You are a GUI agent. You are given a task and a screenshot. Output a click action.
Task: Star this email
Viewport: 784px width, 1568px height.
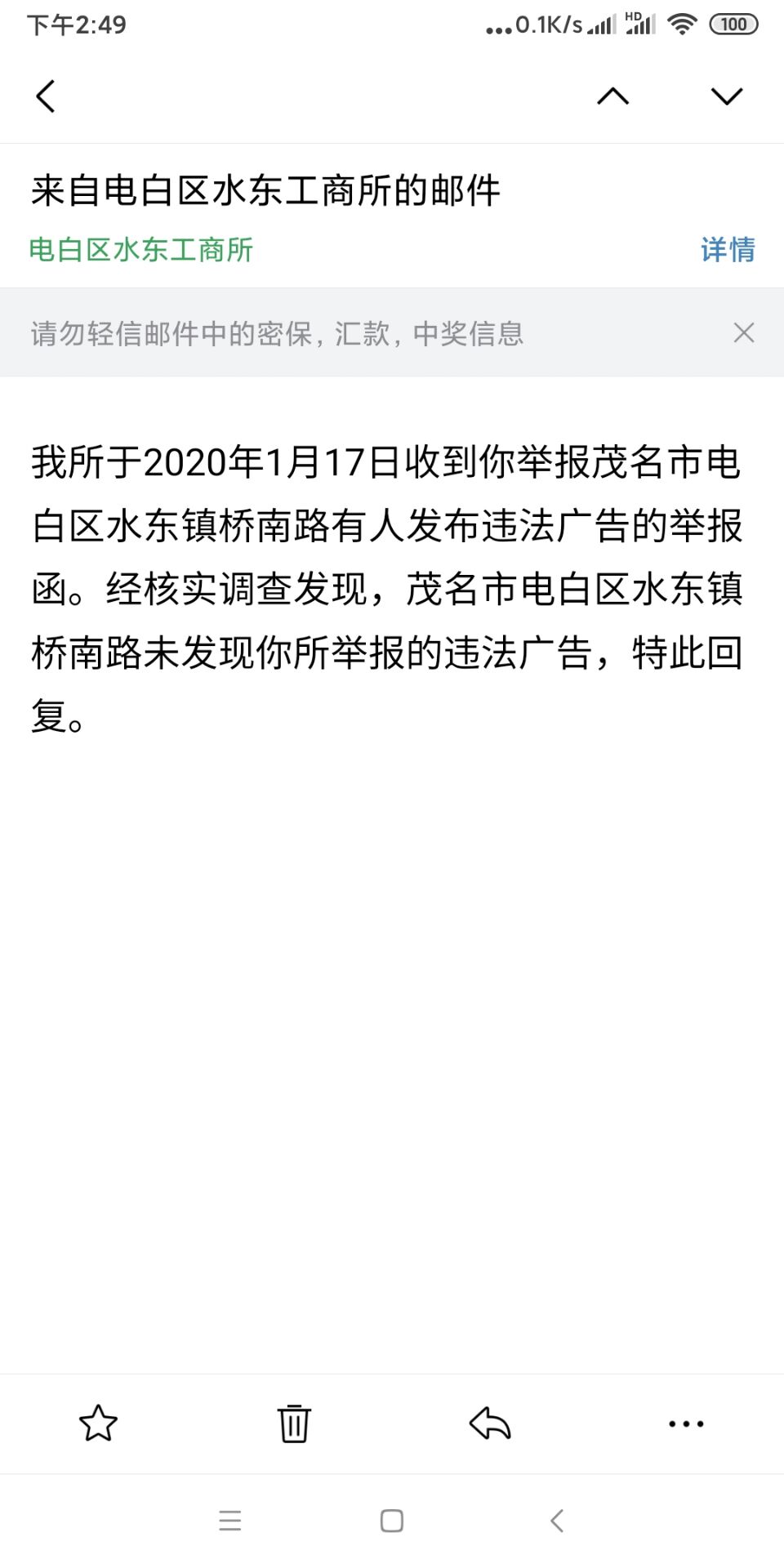coord(98,1423)
